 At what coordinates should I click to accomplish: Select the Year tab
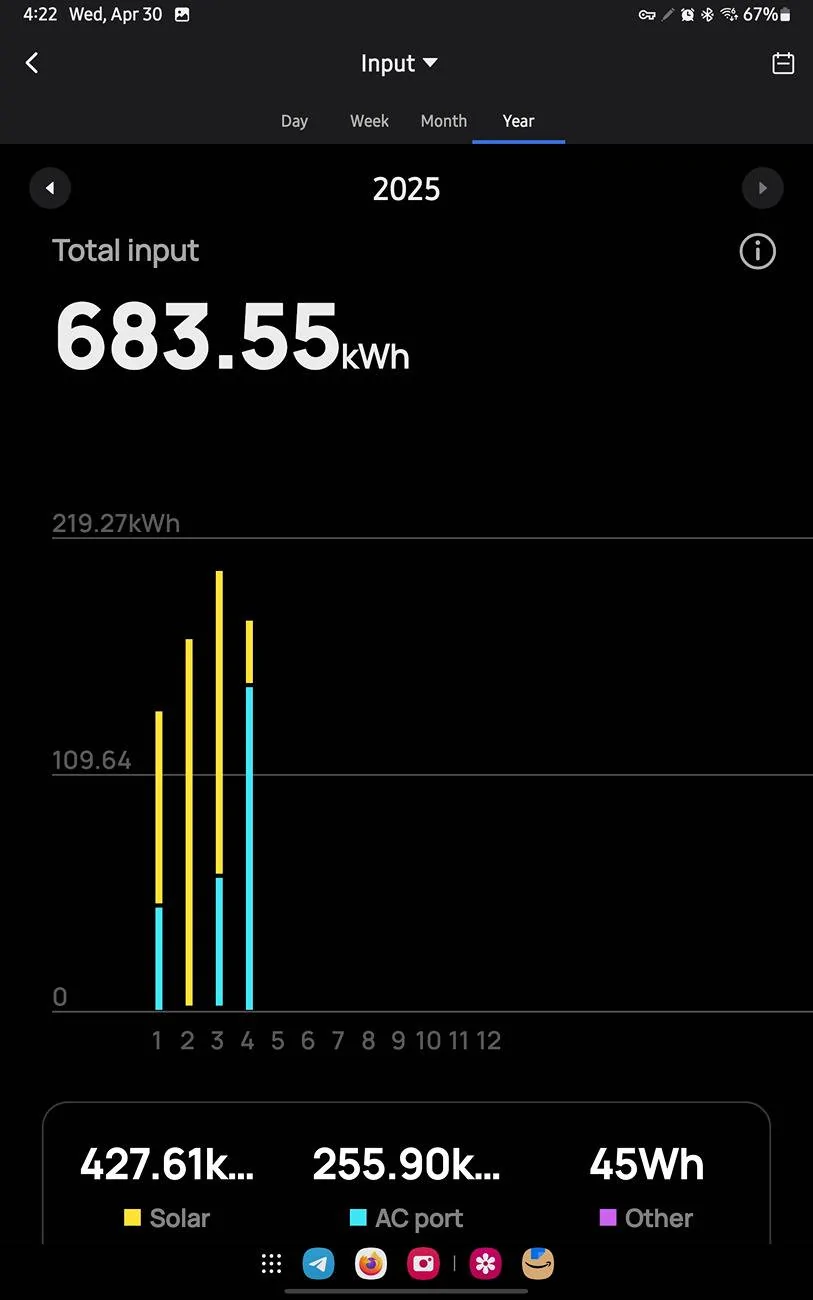pyautogui.click(x=518, y=121)
